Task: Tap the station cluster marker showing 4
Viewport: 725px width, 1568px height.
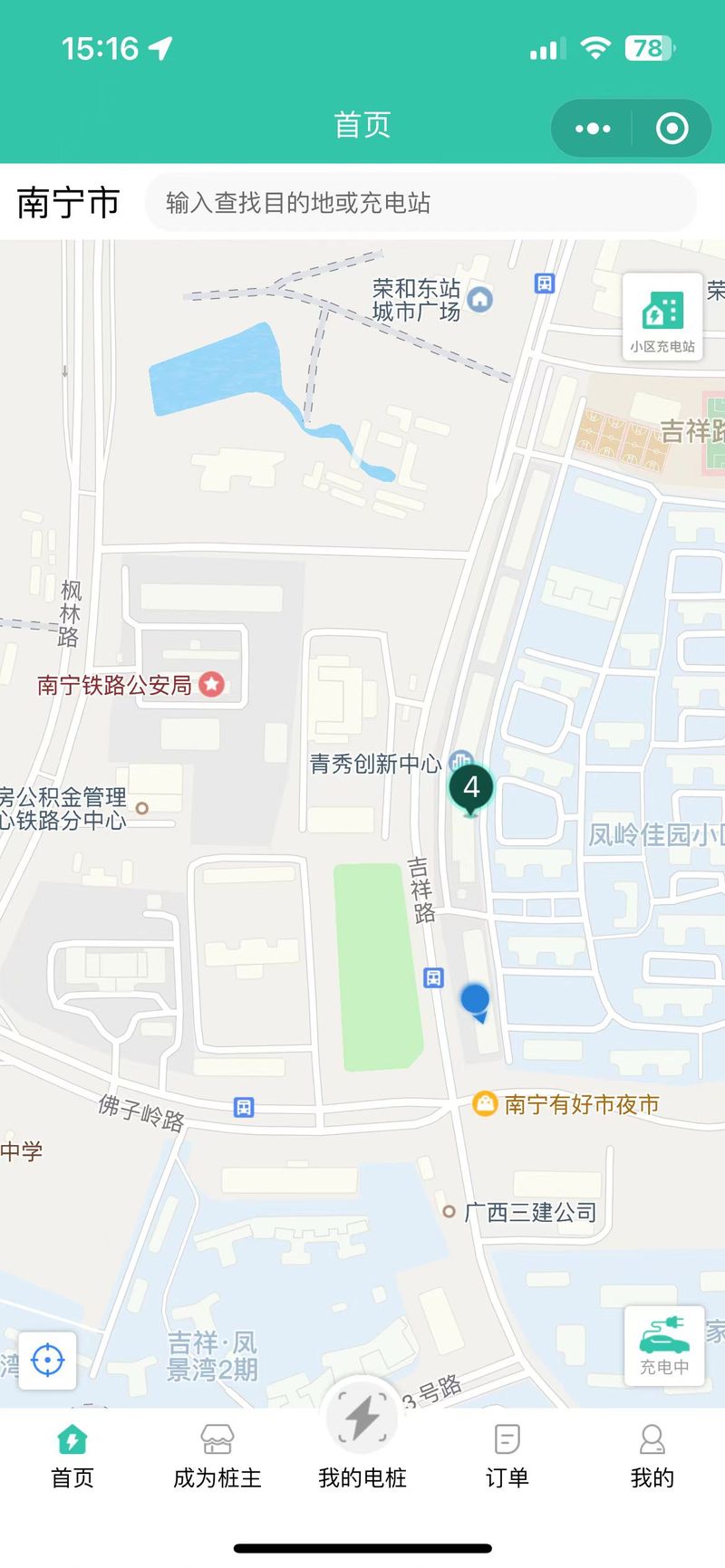Action: (471, 789)
